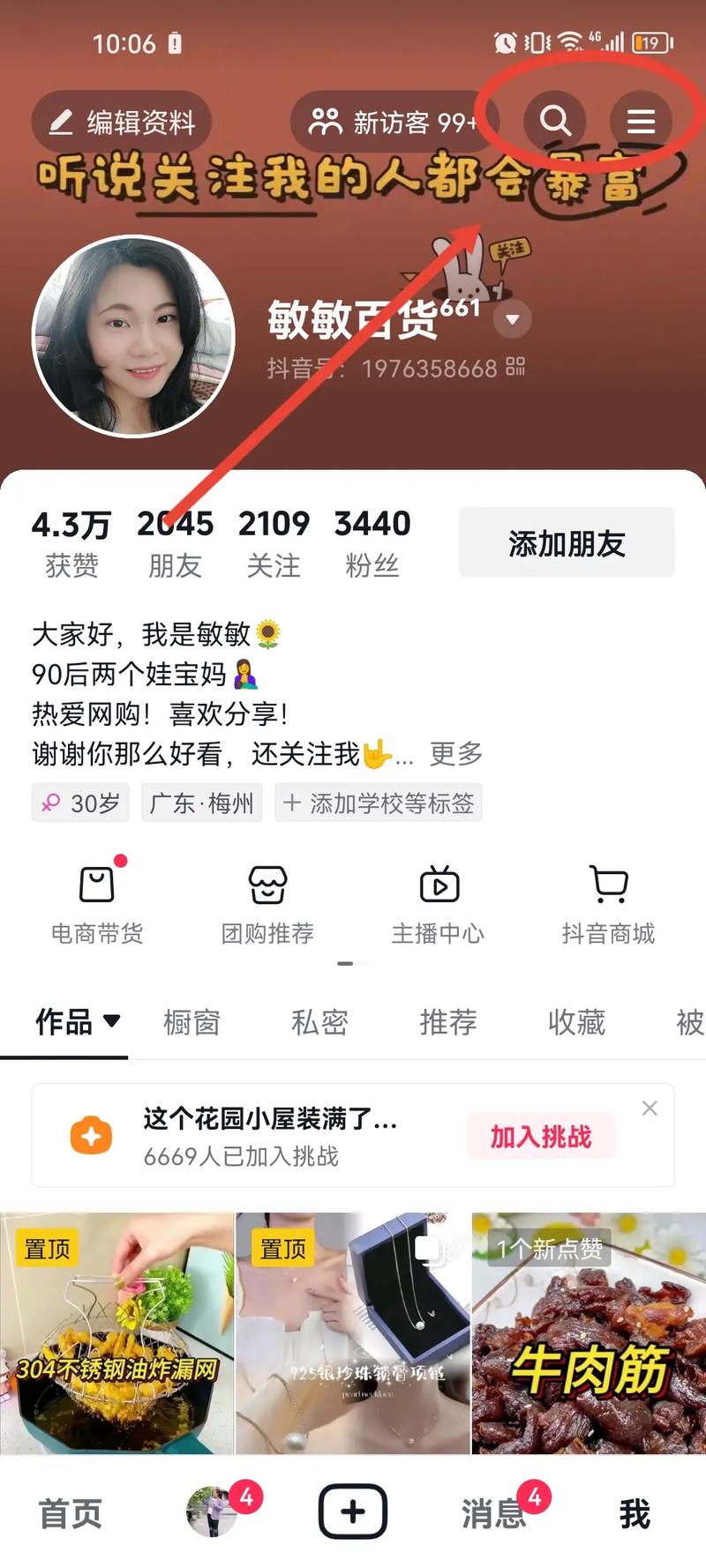Viewport: 706px width, 1568px height.
Task: Open 抖音商城 shopping cart icon
Action: 609,885
